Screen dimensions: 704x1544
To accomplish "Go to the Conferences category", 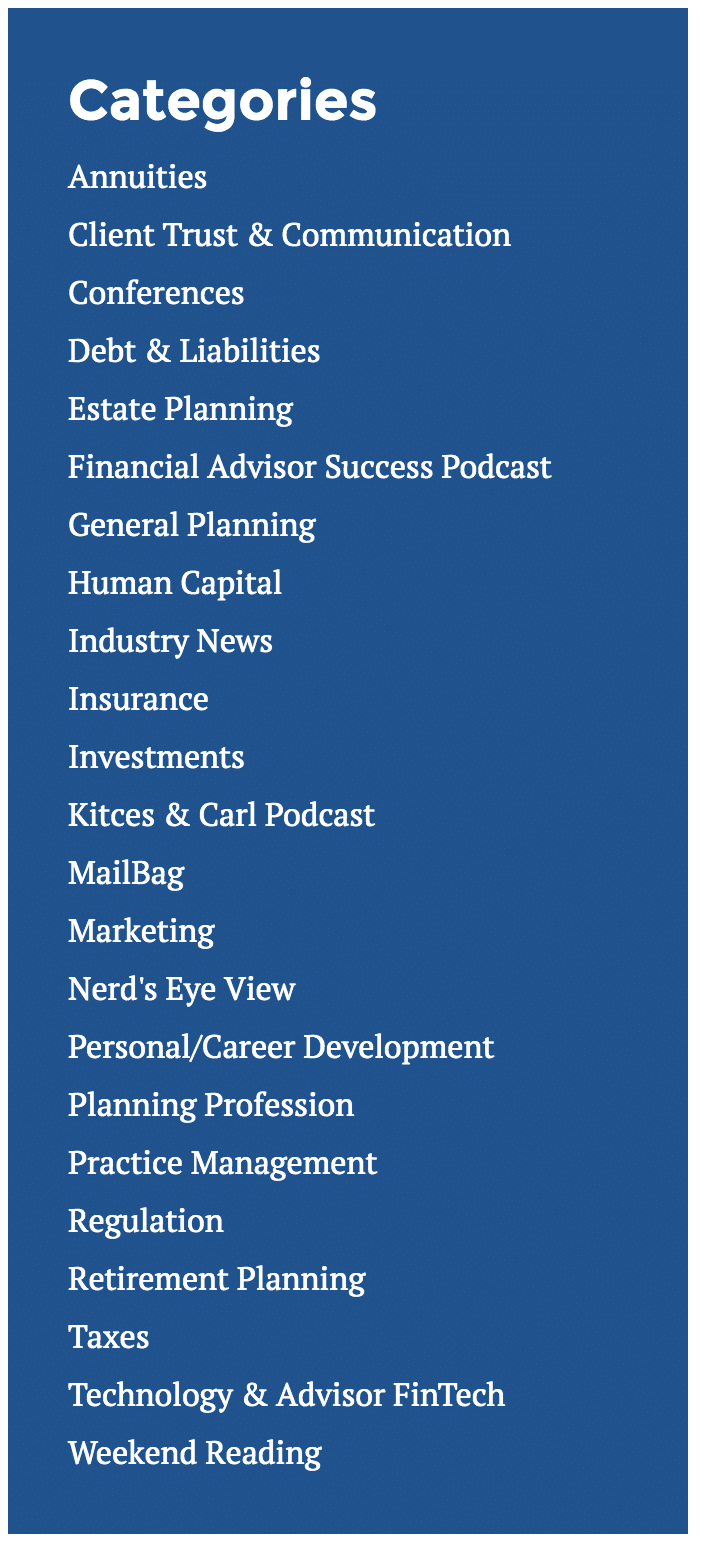I will point(156,293).
